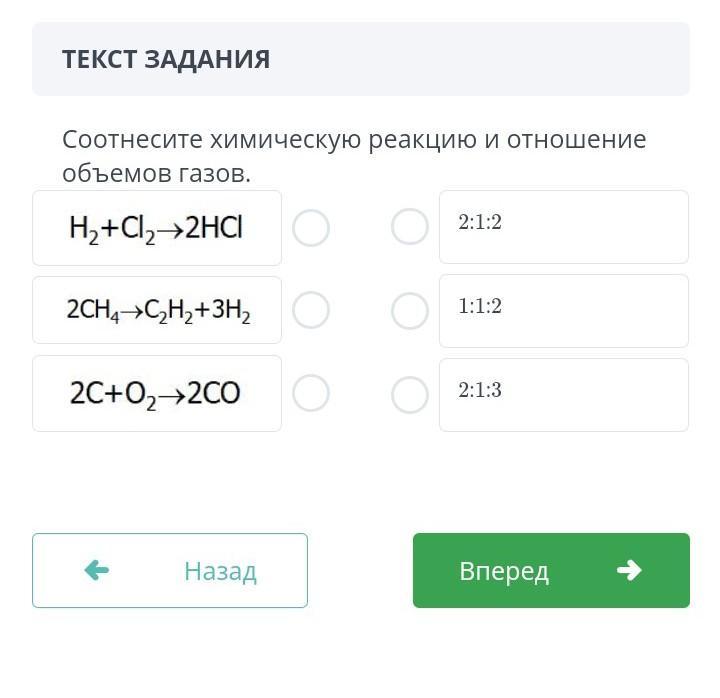Proceed with the Вперед button
Screen dimensions: 720x698
551,571
